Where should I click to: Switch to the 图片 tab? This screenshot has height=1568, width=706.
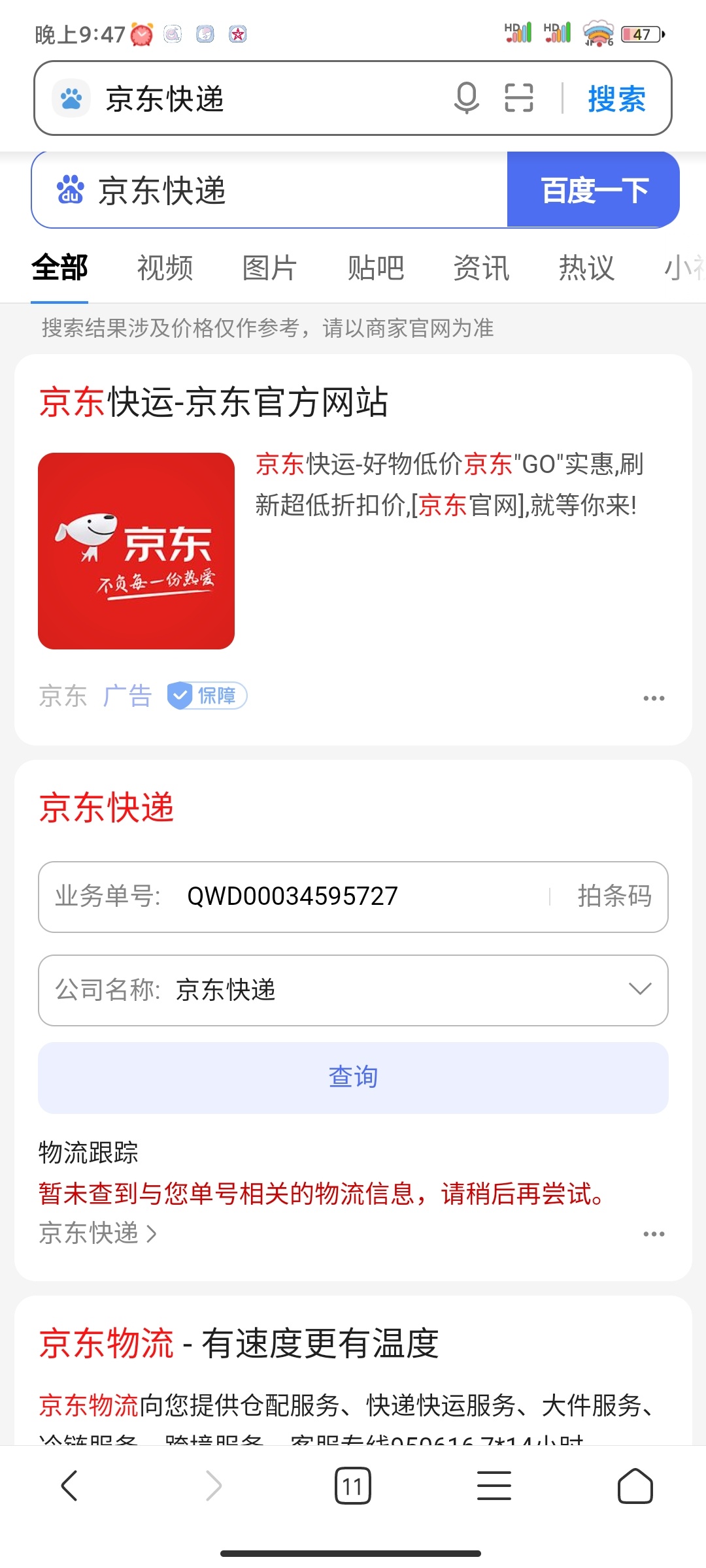point(270,268)
